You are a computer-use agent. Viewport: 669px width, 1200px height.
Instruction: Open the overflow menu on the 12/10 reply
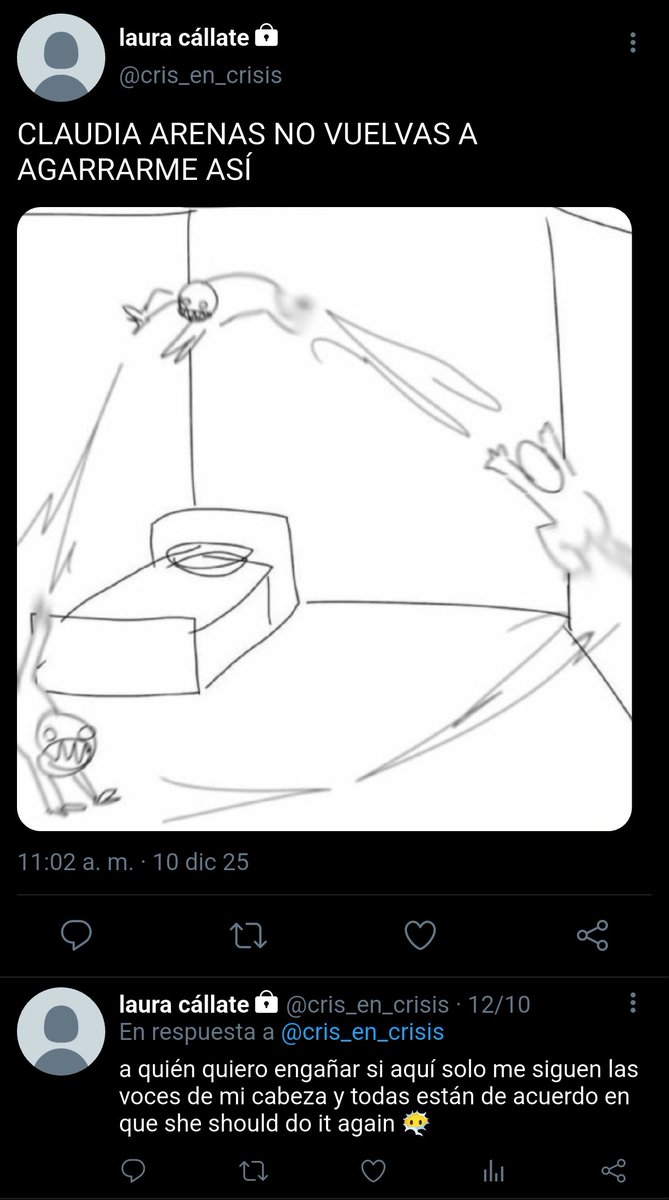click(632, 1003)
